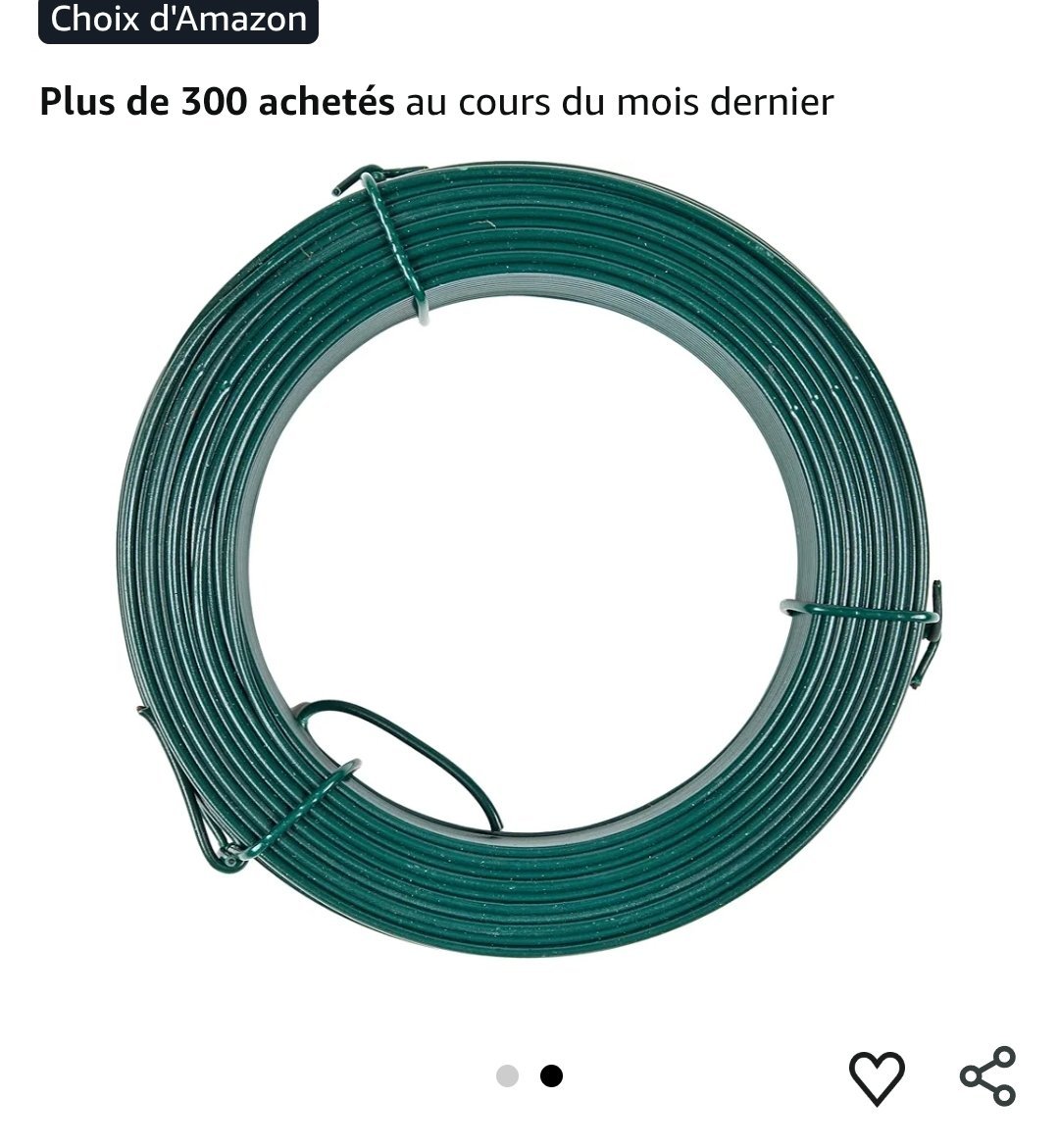Screen dimensions: 1059x1148
Task: Switch to the previous image via gray dot
Action: click(507, 1077)
